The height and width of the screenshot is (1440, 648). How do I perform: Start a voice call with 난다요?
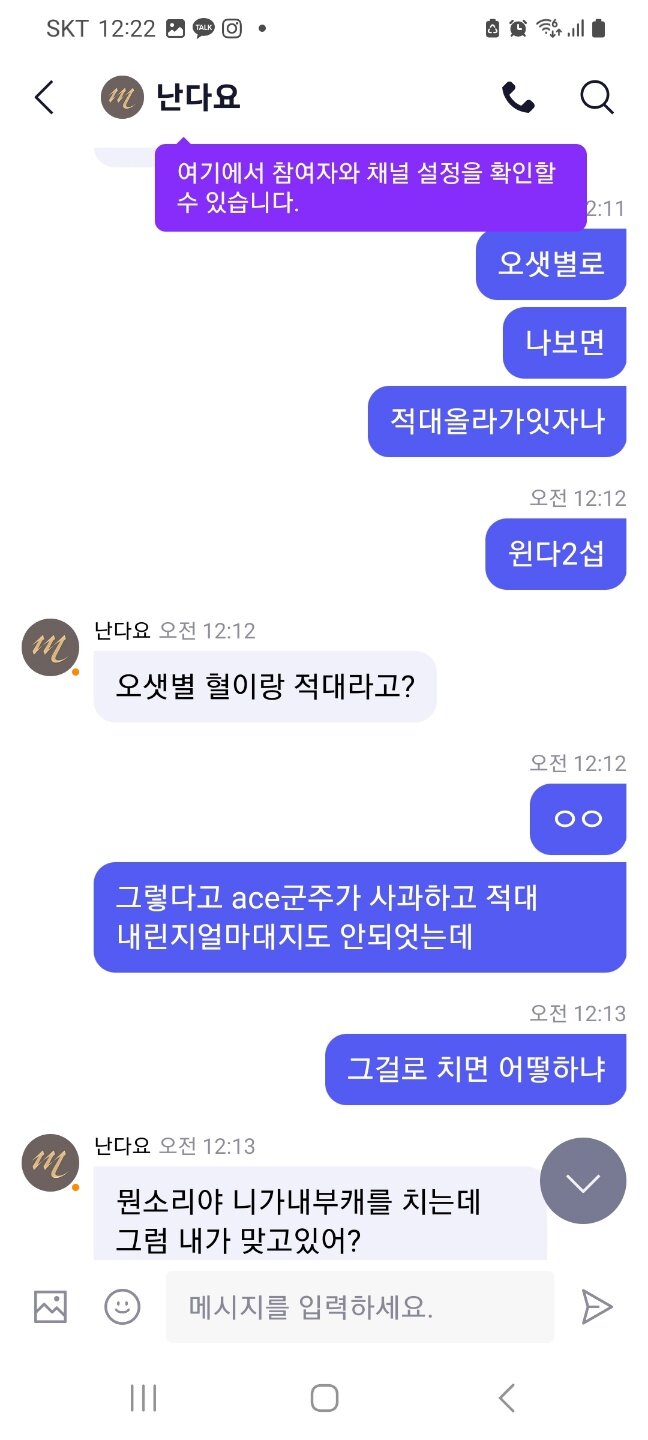(517, 98)
